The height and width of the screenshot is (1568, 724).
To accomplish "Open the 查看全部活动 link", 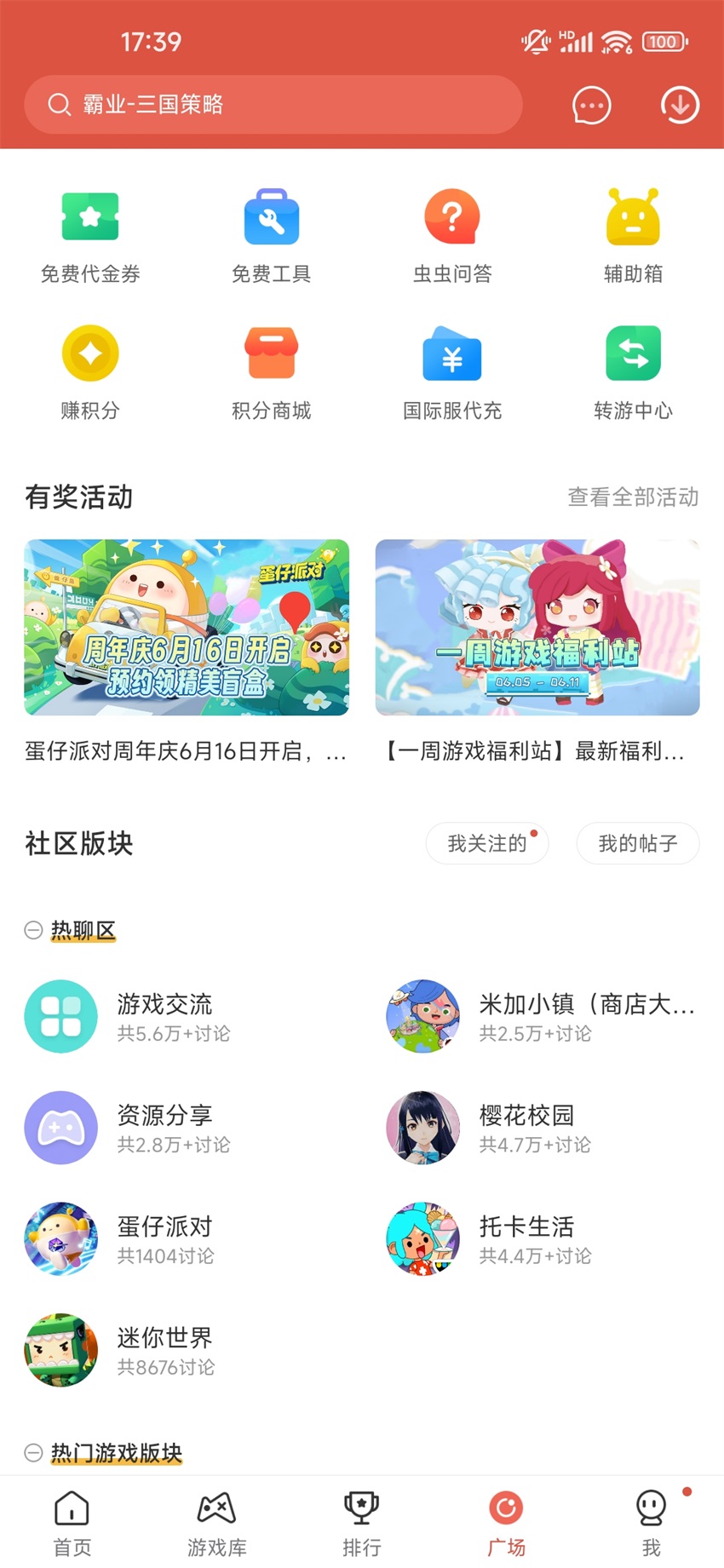I will click(x=633, y=498).
